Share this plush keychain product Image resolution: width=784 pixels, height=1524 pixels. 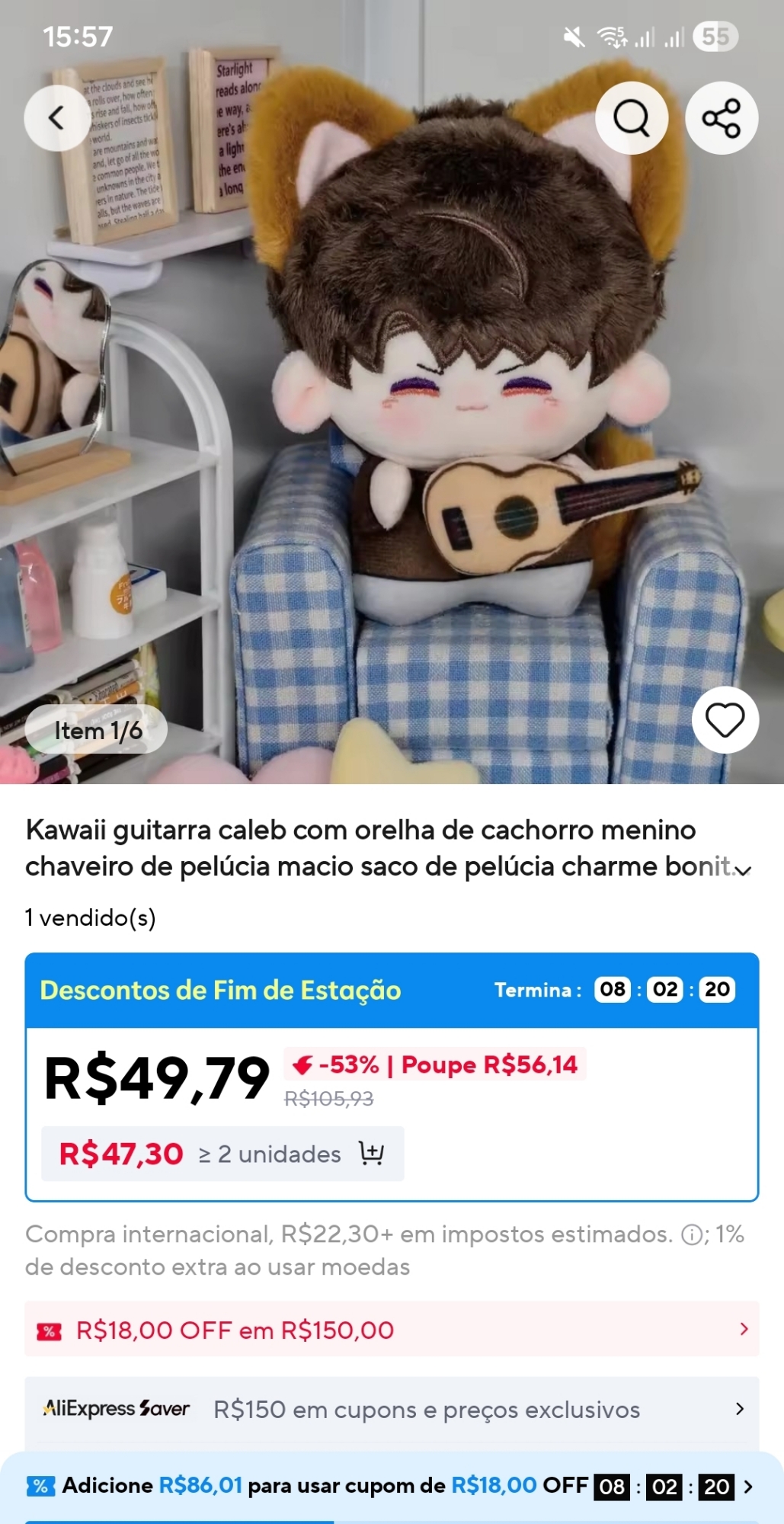pos(721,118)
